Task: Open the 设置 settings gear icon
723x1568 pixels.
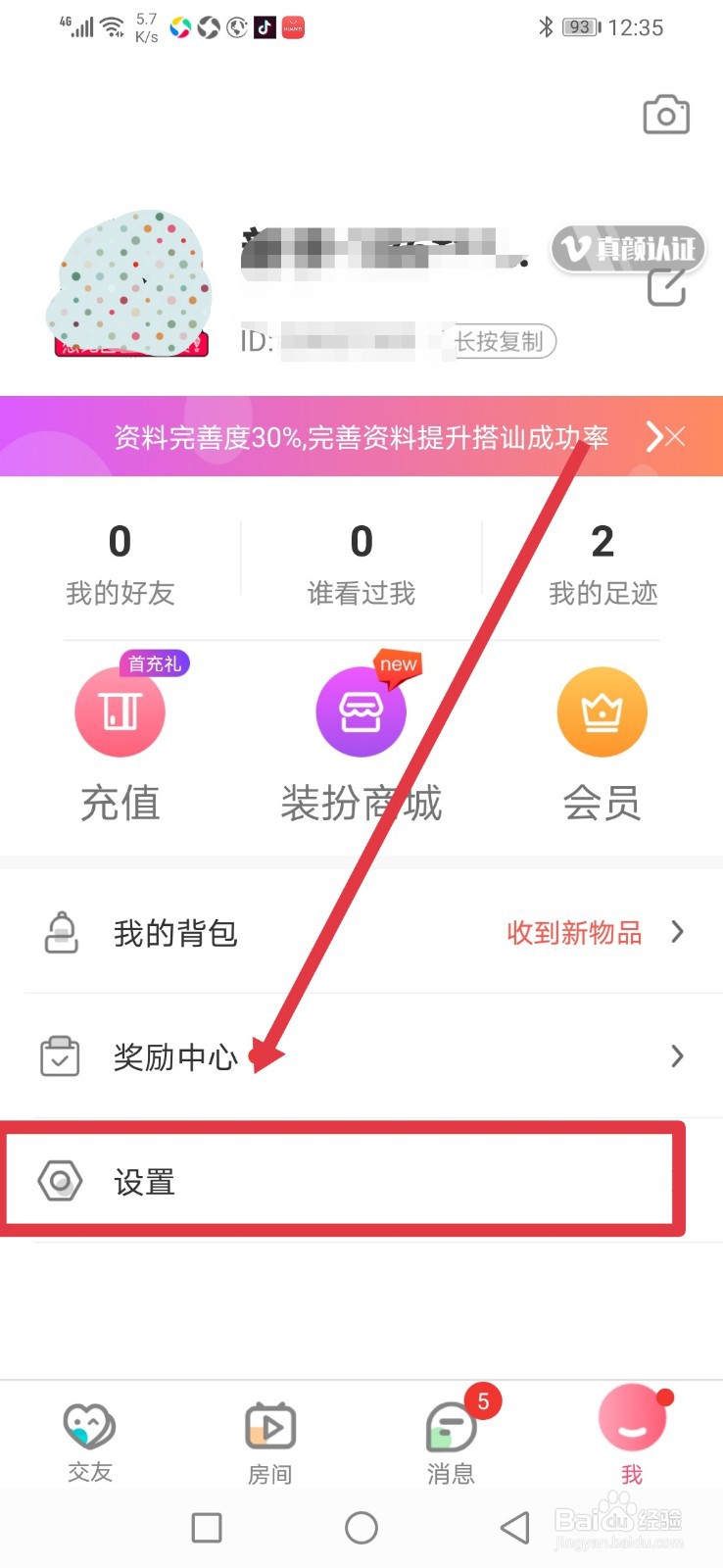Action: coord(61,1182)
